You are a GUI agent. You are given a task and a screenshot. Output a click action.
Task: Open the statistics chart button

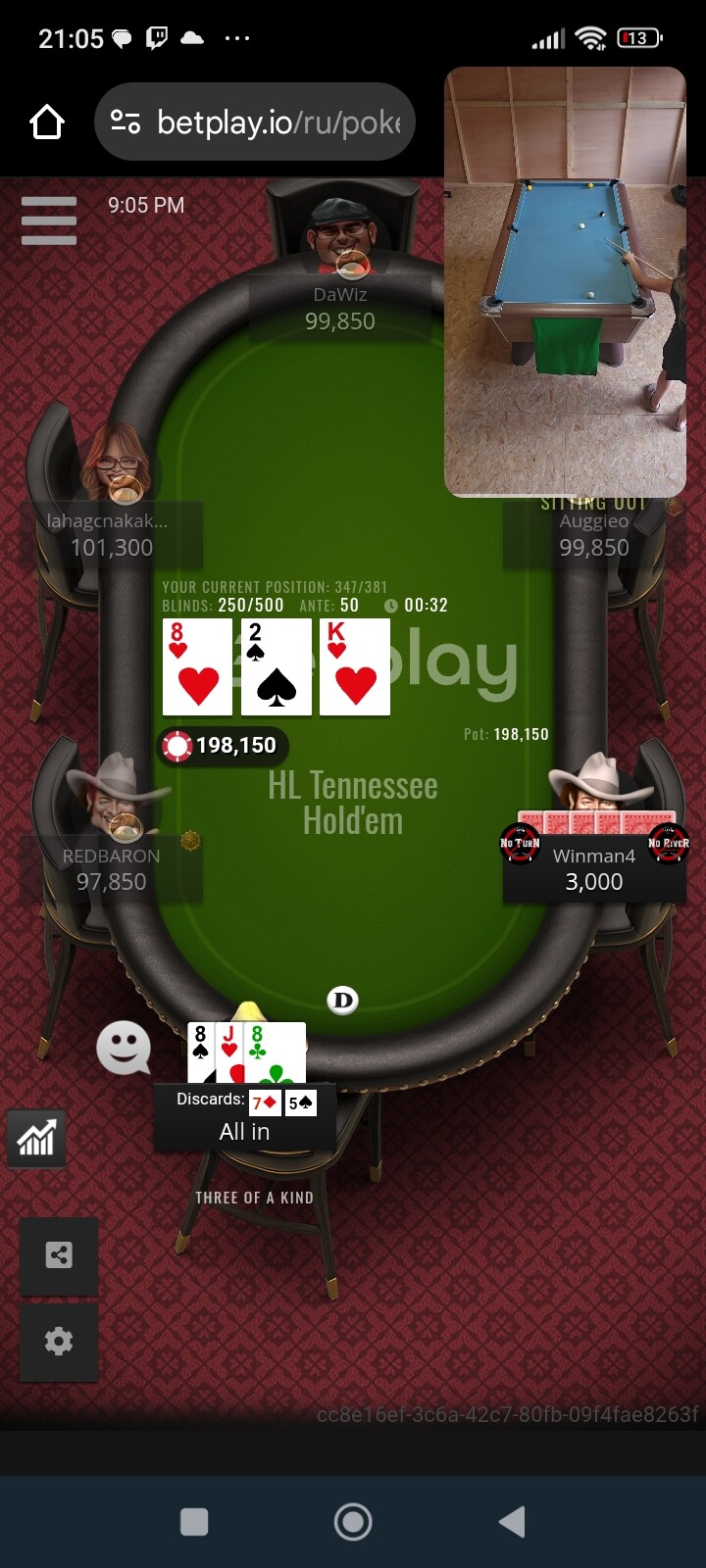click(x=36, y=1139)
